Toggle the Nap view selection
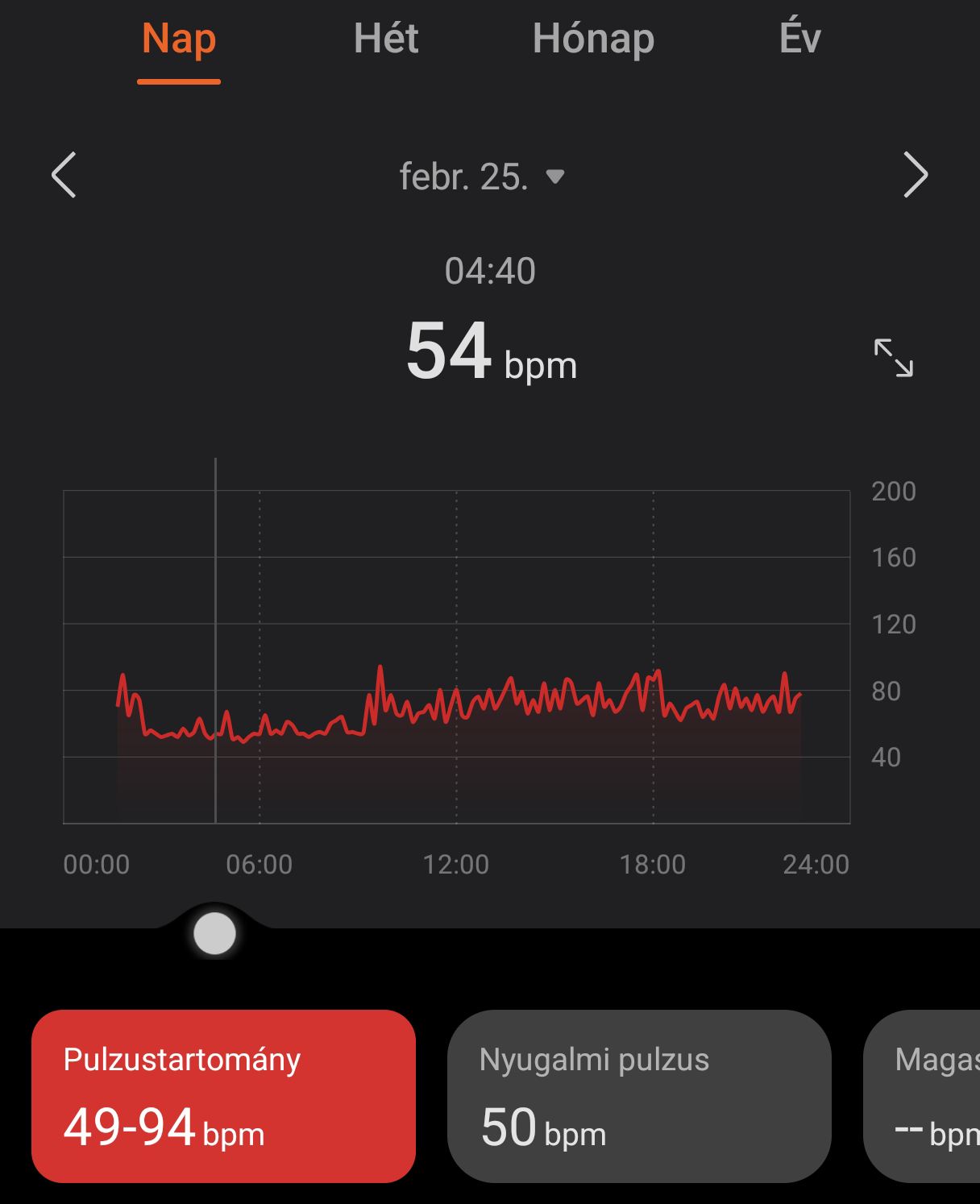This screenshot has height=1204, width=980. [178, 39]
